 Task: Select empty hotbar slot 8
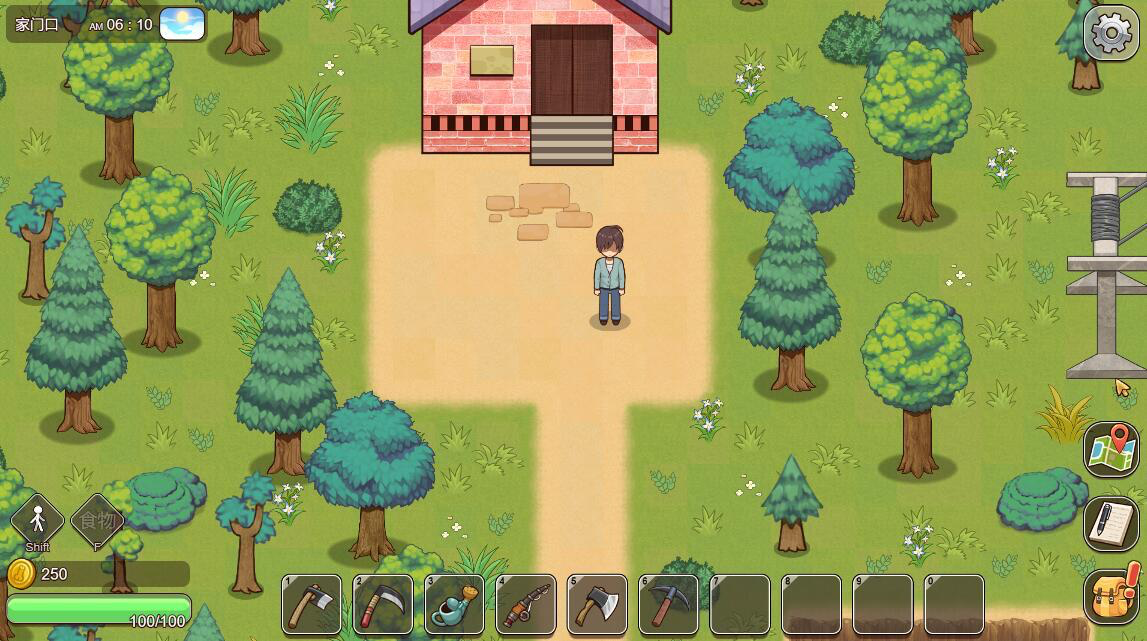[811, 605]
